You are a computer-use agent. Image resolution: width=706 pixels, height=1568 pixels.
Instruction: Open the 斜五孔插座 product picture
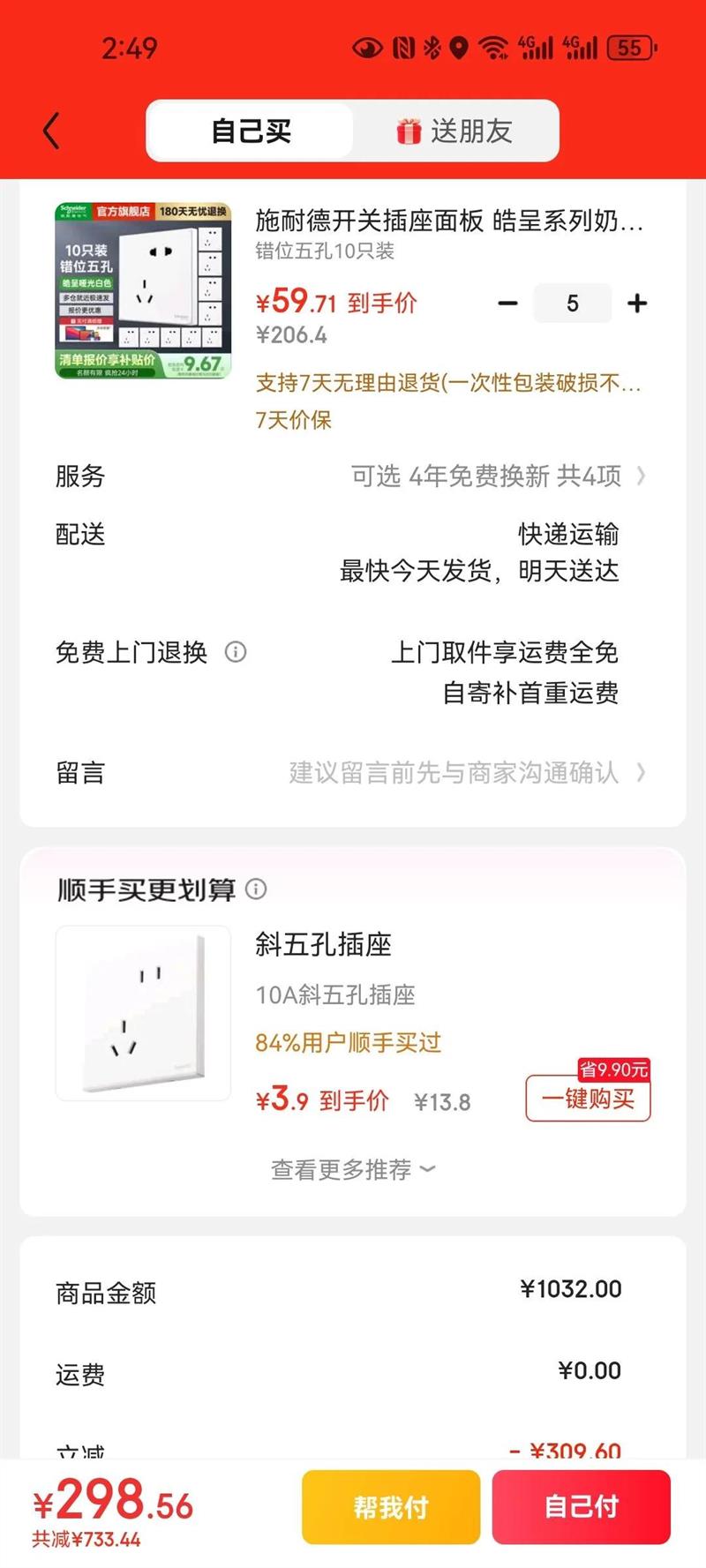pos(143,1012)
